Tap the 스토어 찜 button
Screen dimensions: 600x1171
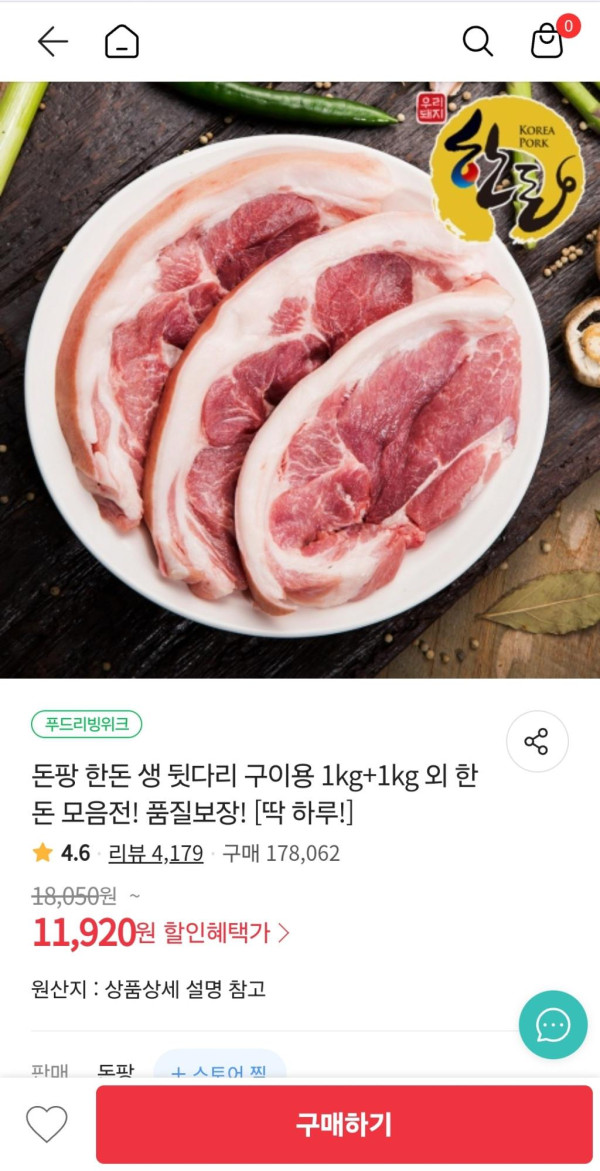[220, 1068]
